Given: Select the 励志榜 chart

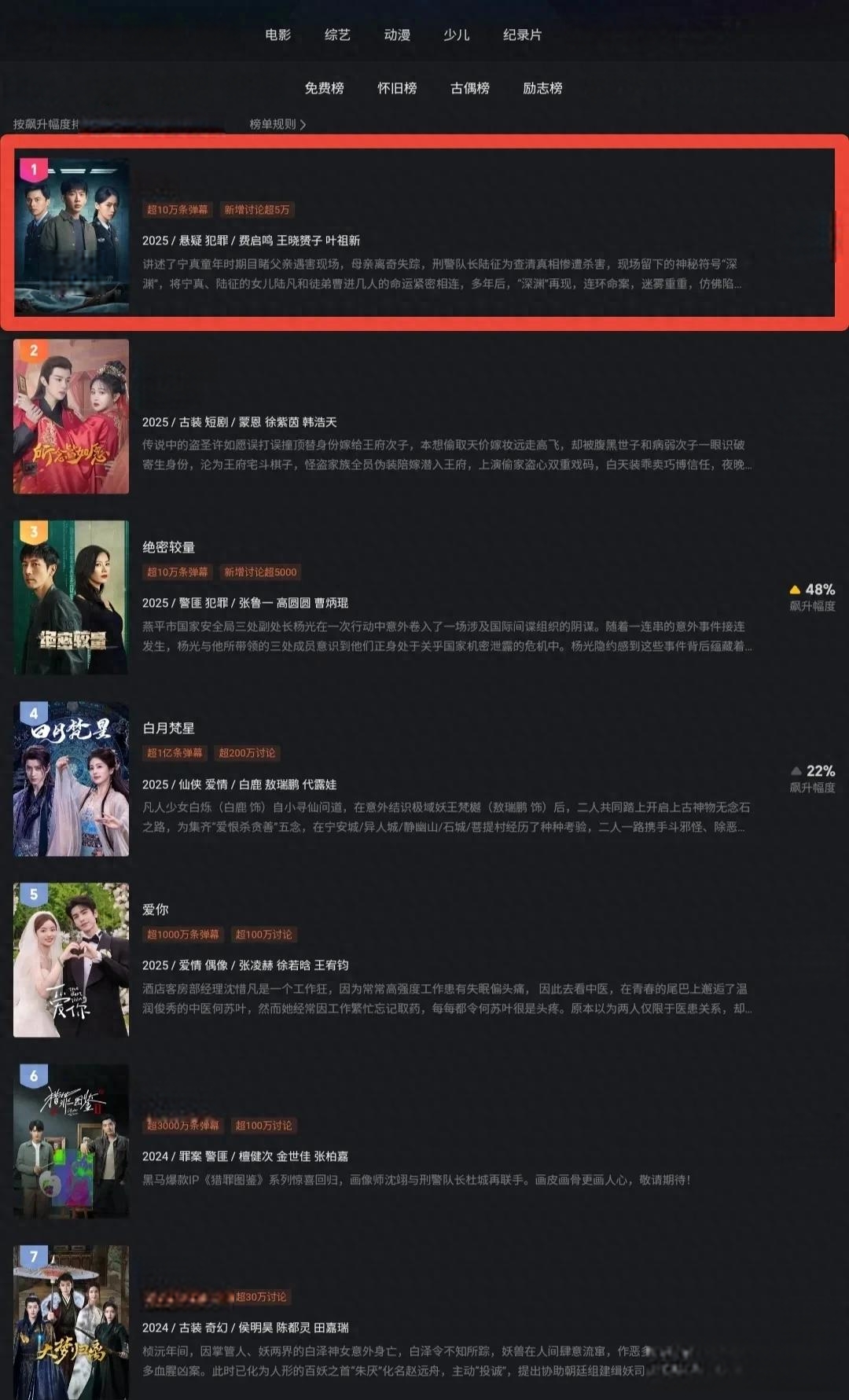Looking at the screenshot, I should [542, 88].
